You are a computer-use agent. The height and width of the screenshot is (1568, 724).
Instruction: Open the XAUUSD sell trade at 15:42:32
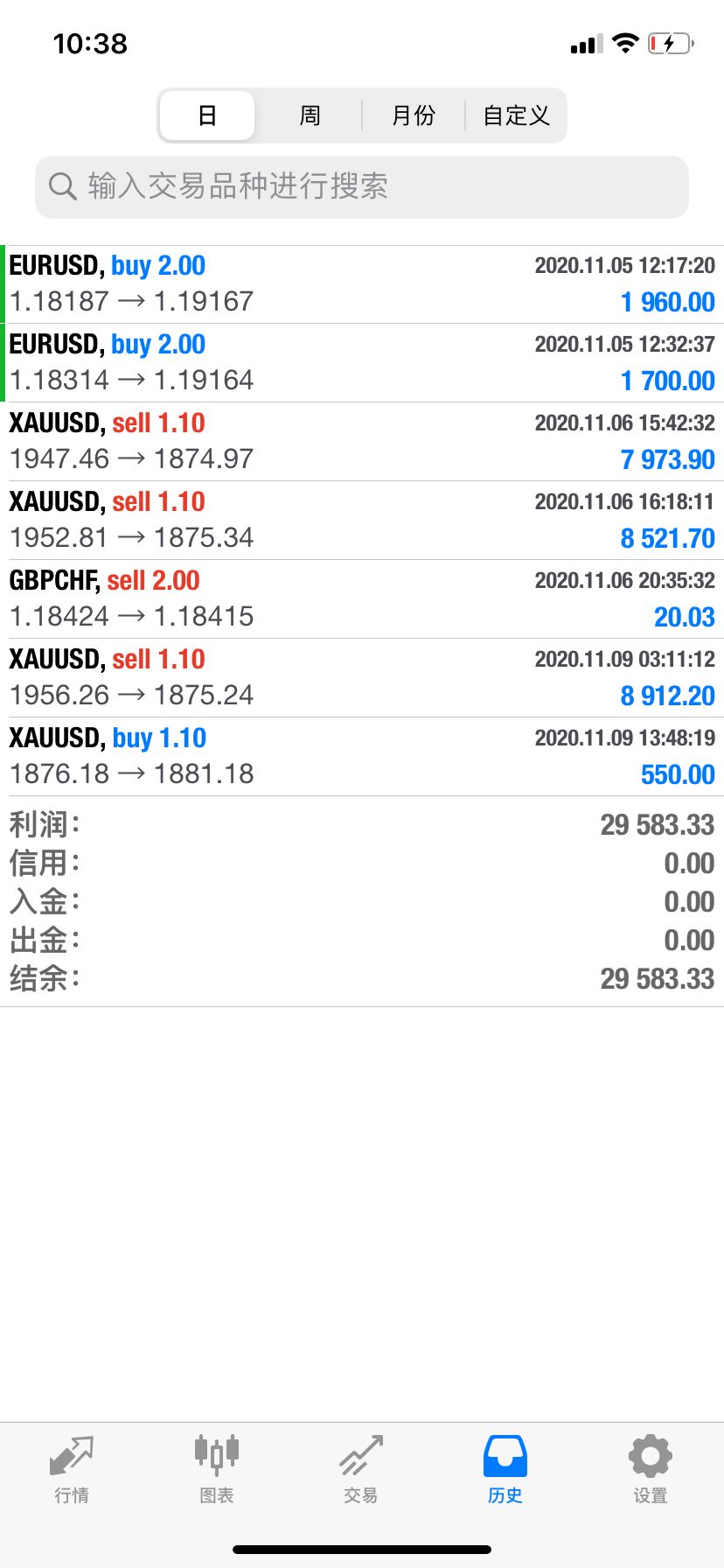pos(362,442)
